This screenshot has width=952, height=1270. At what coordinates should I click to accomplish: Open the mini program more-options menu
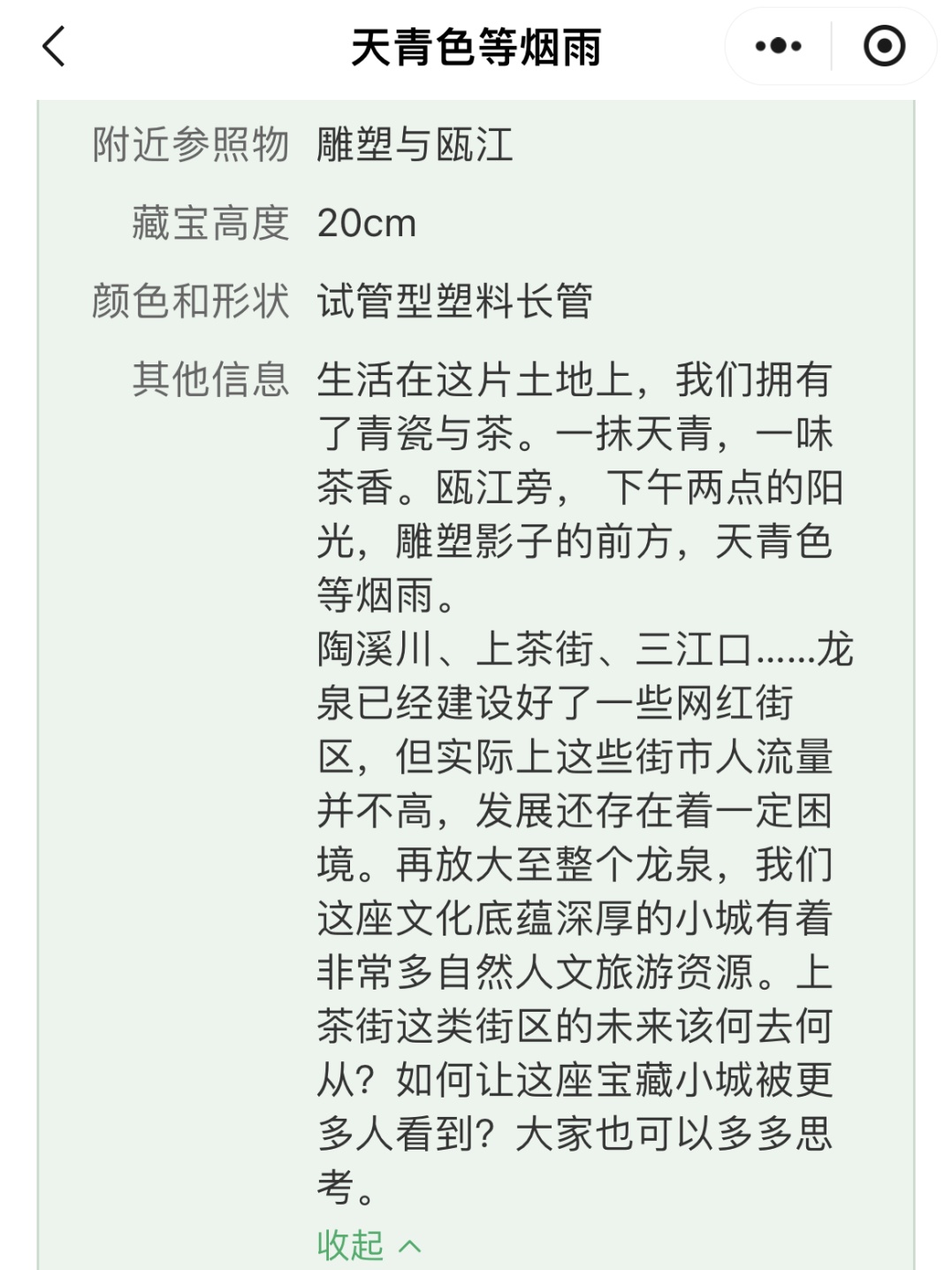point(778,47)
